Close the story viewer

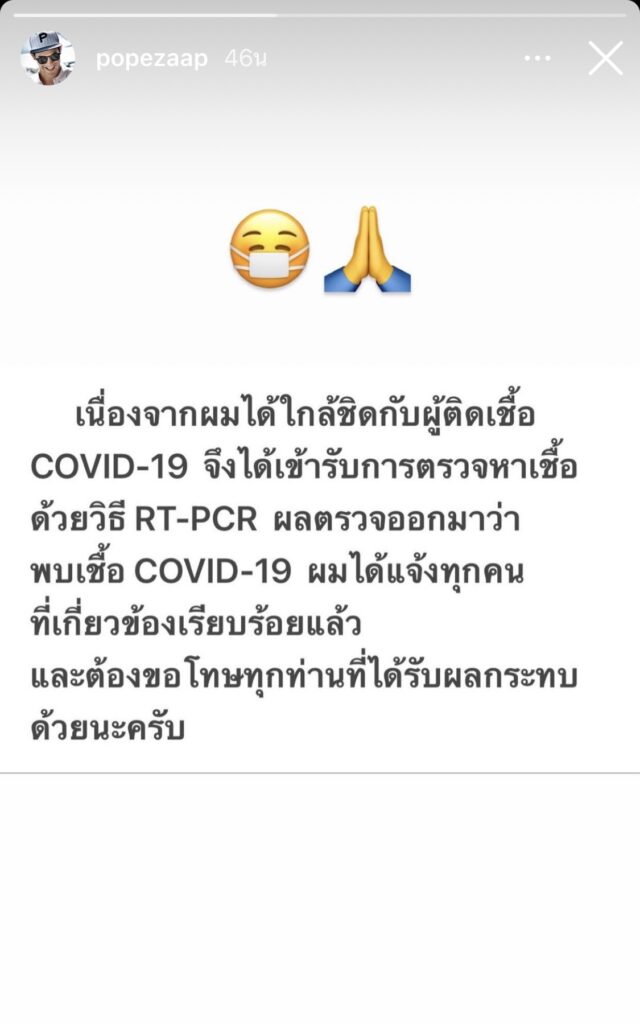pos(605,58)
